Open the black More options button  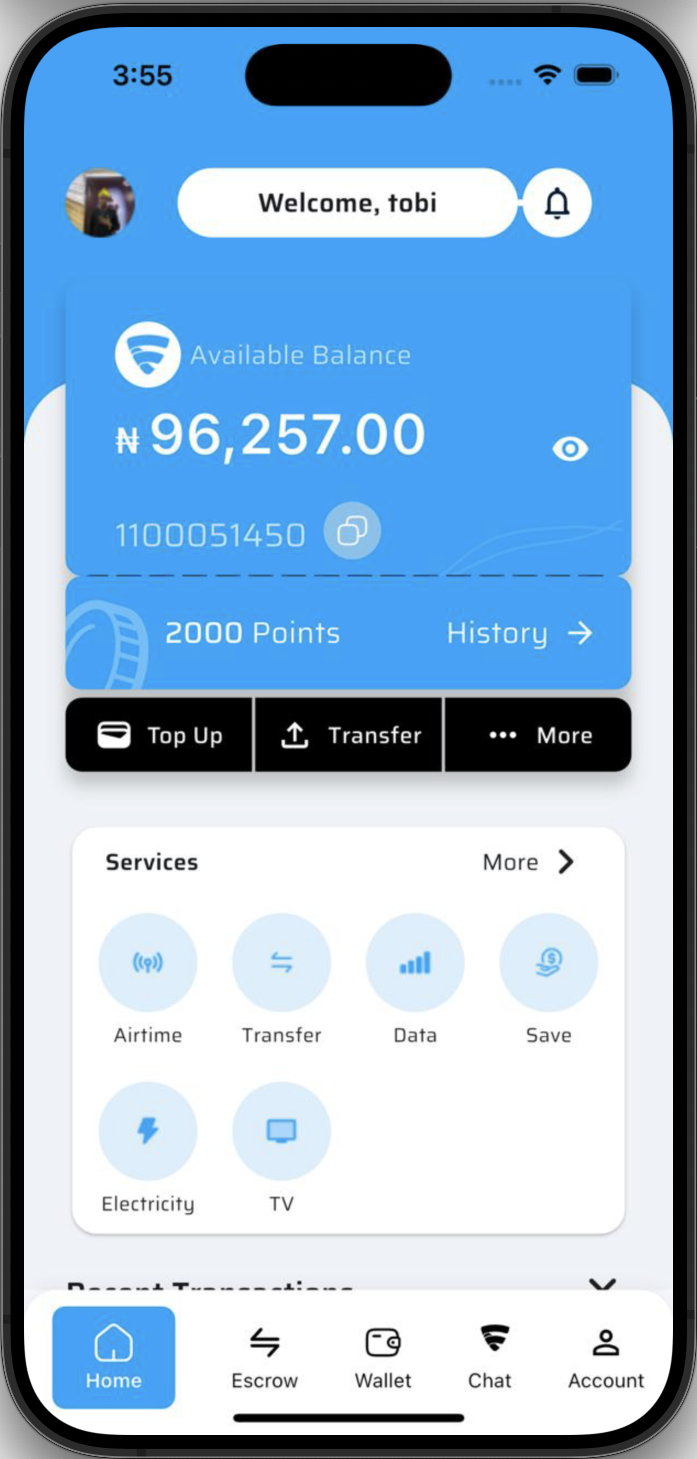click(x=539, y=735)
